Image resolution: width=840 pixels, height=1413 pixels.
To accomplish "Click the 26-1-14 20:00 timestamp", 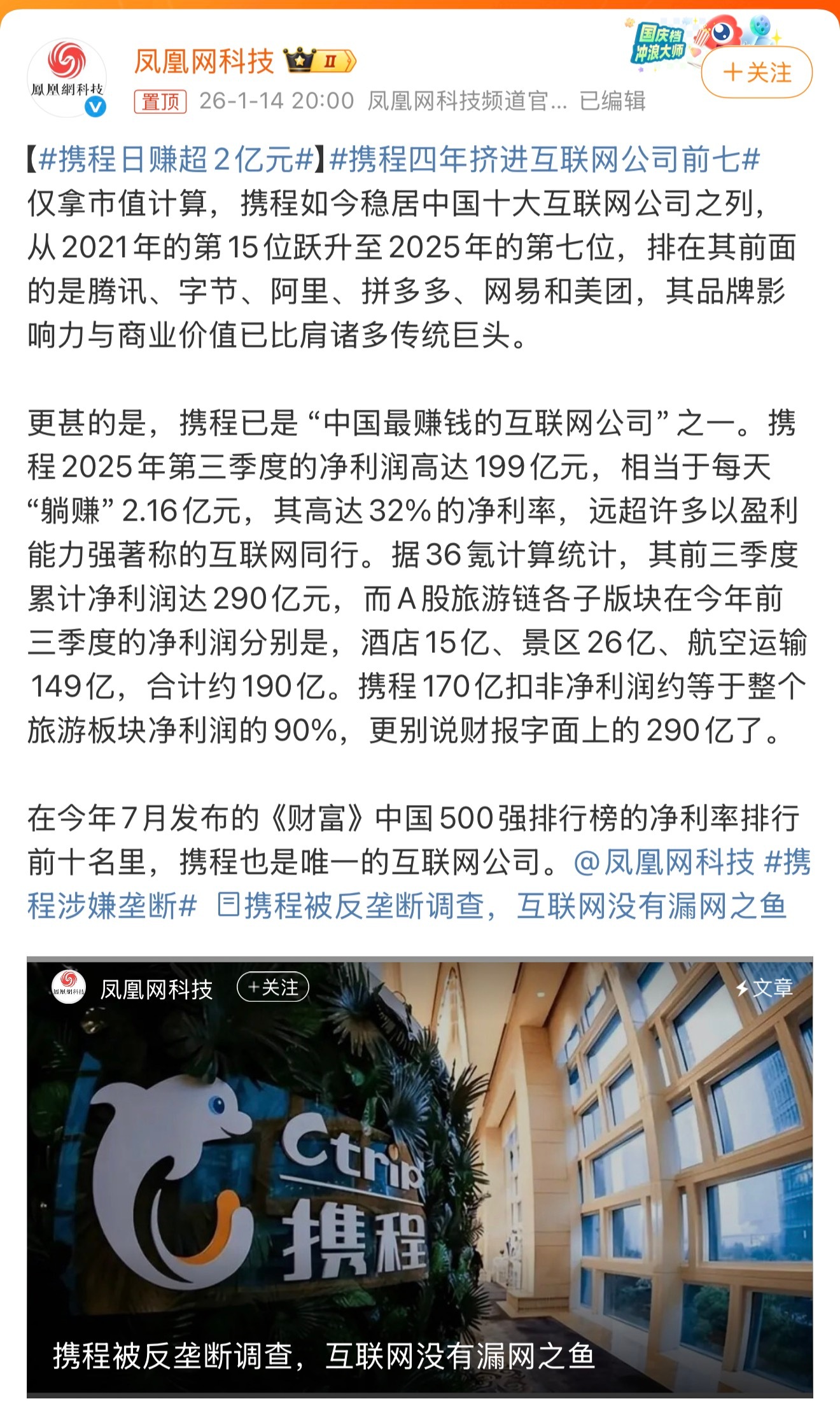I will point(275,99).
